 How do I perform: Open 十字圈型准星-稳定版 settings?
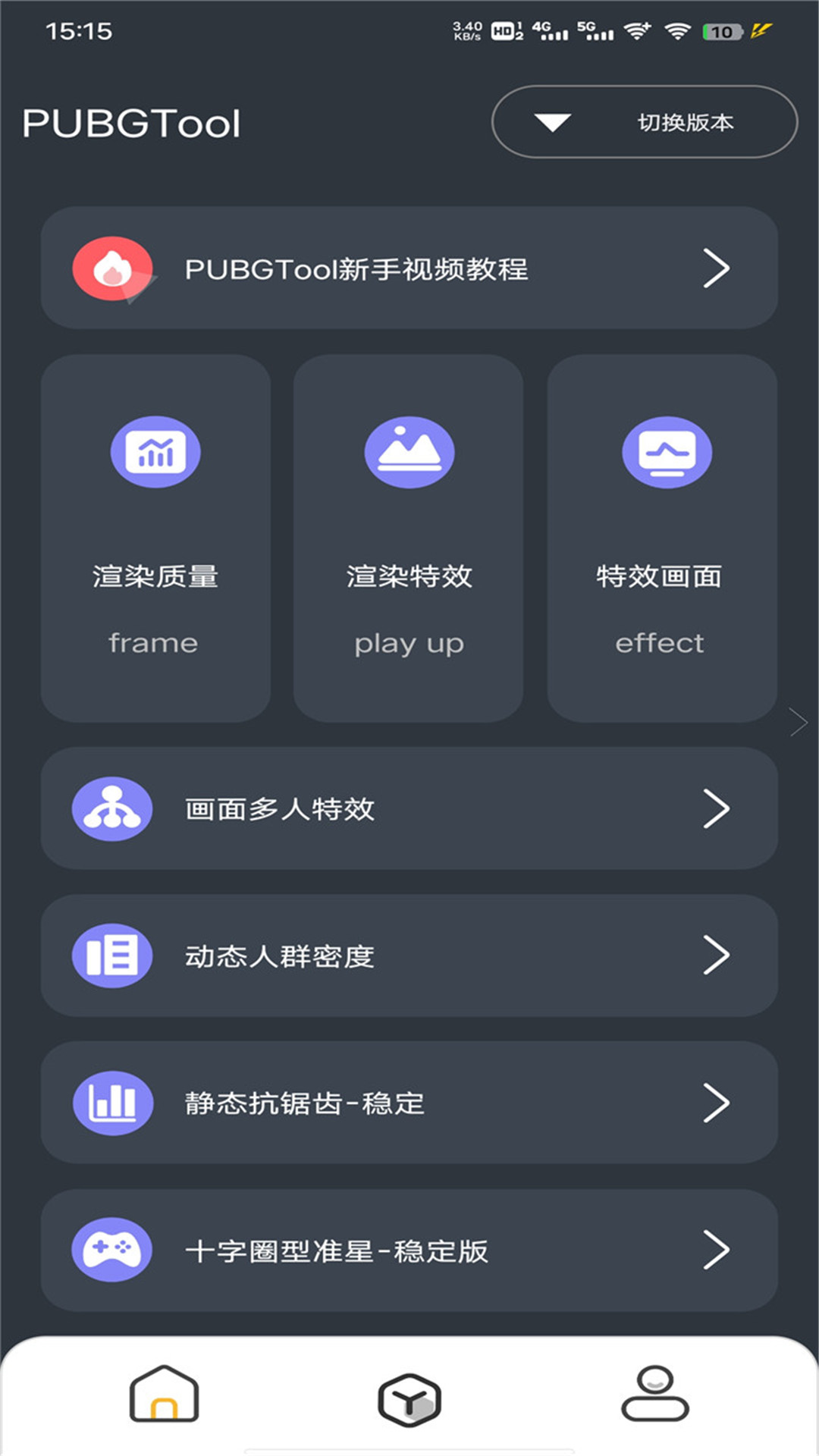coord(409,1251)
